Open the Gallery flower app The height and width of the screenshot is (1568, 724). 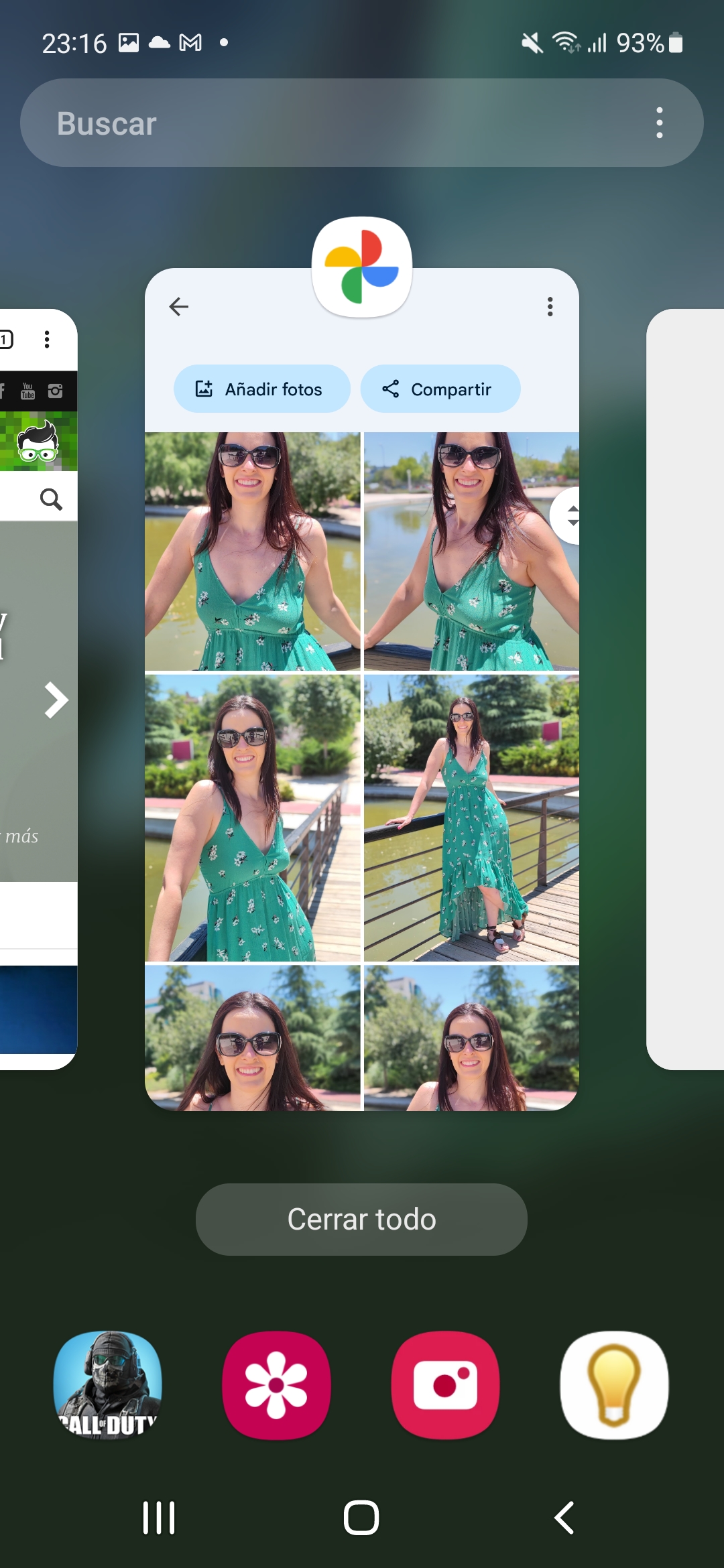pos(276,1385)
